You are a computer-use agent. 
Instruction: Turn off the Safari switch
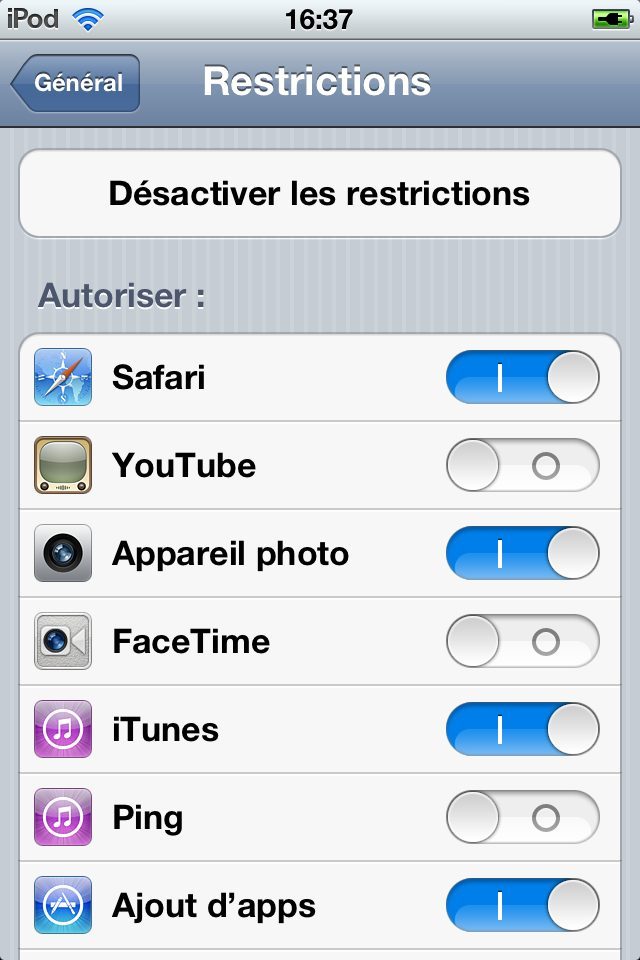coord(522,378)
